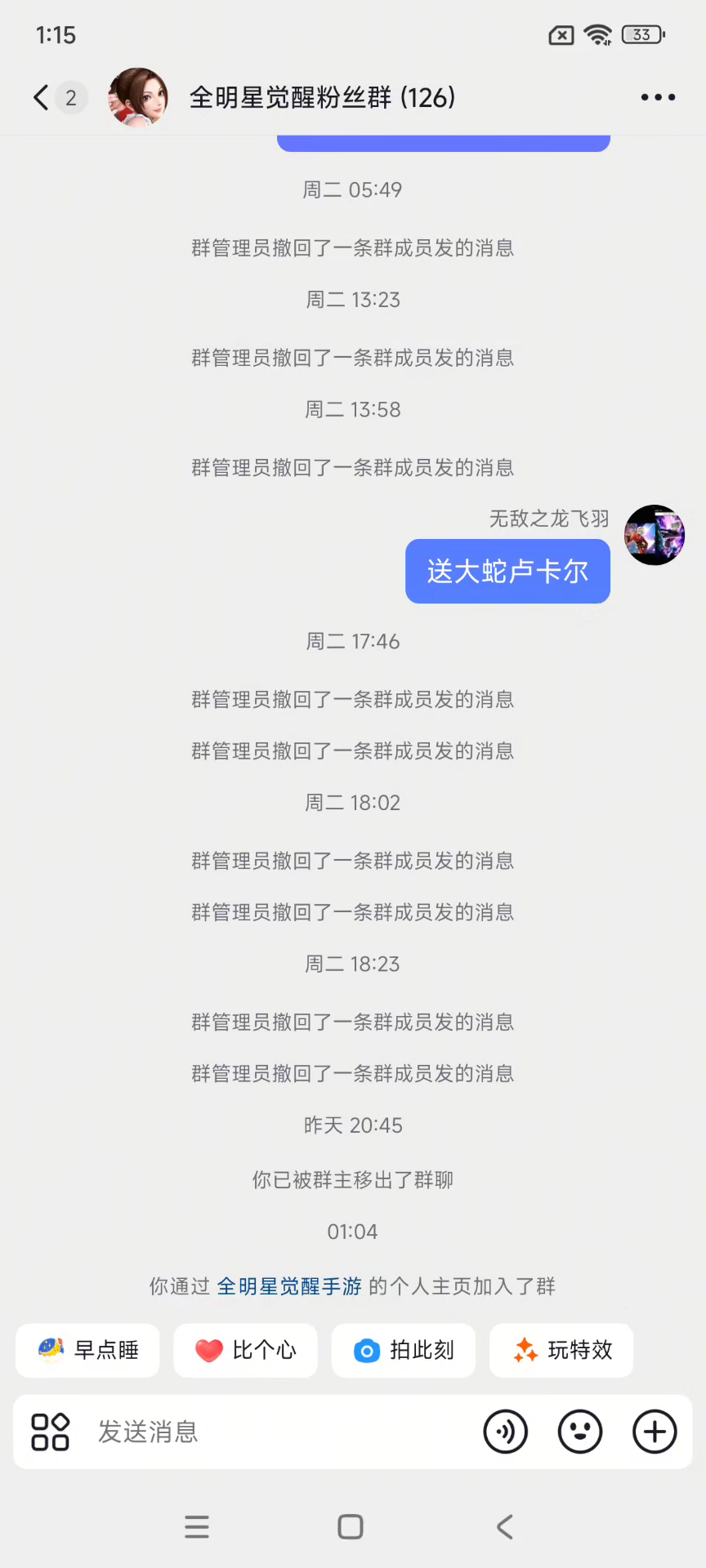Open 拍此刻 camera shortcut

(403, 1350)
